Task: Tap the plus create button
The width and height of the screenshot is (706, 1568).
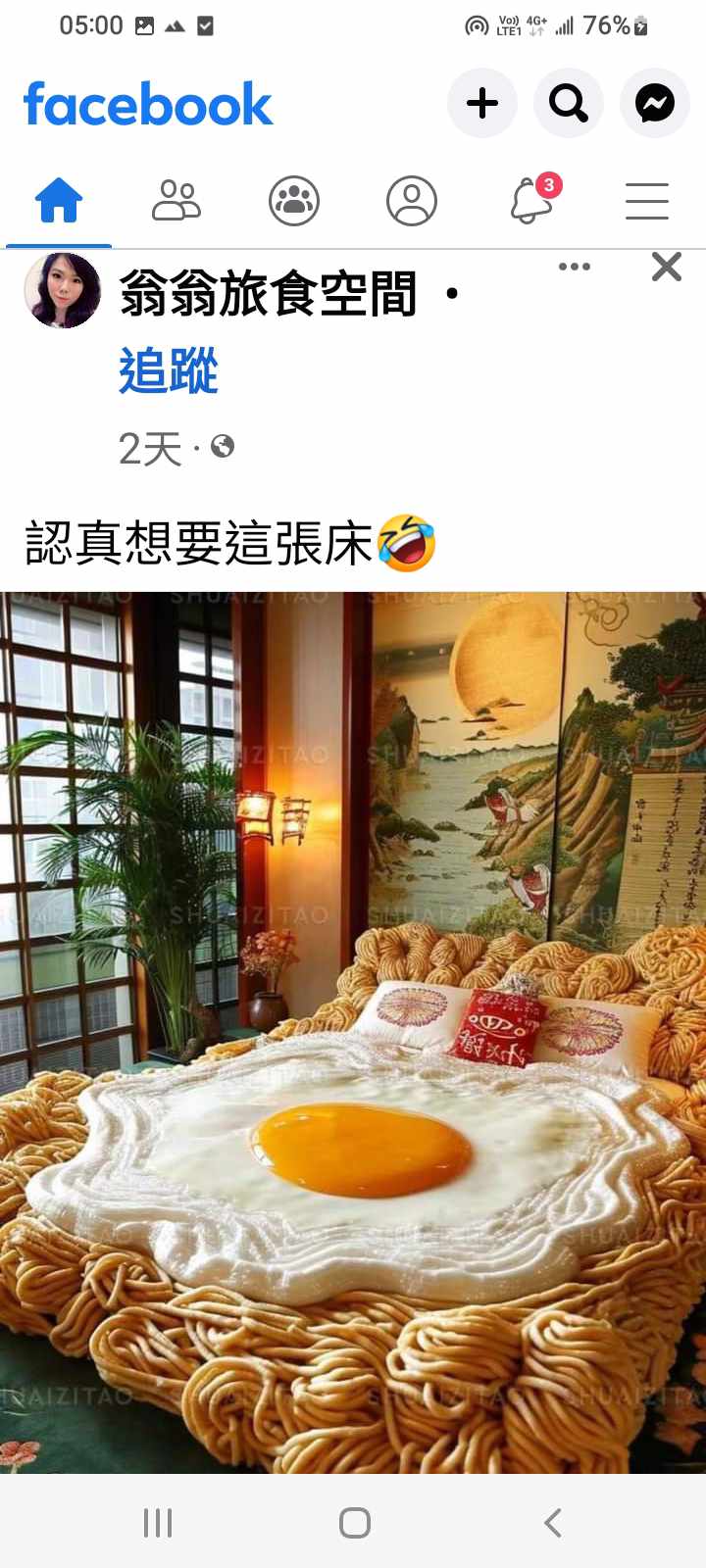Action: click(x=481, y=103)
